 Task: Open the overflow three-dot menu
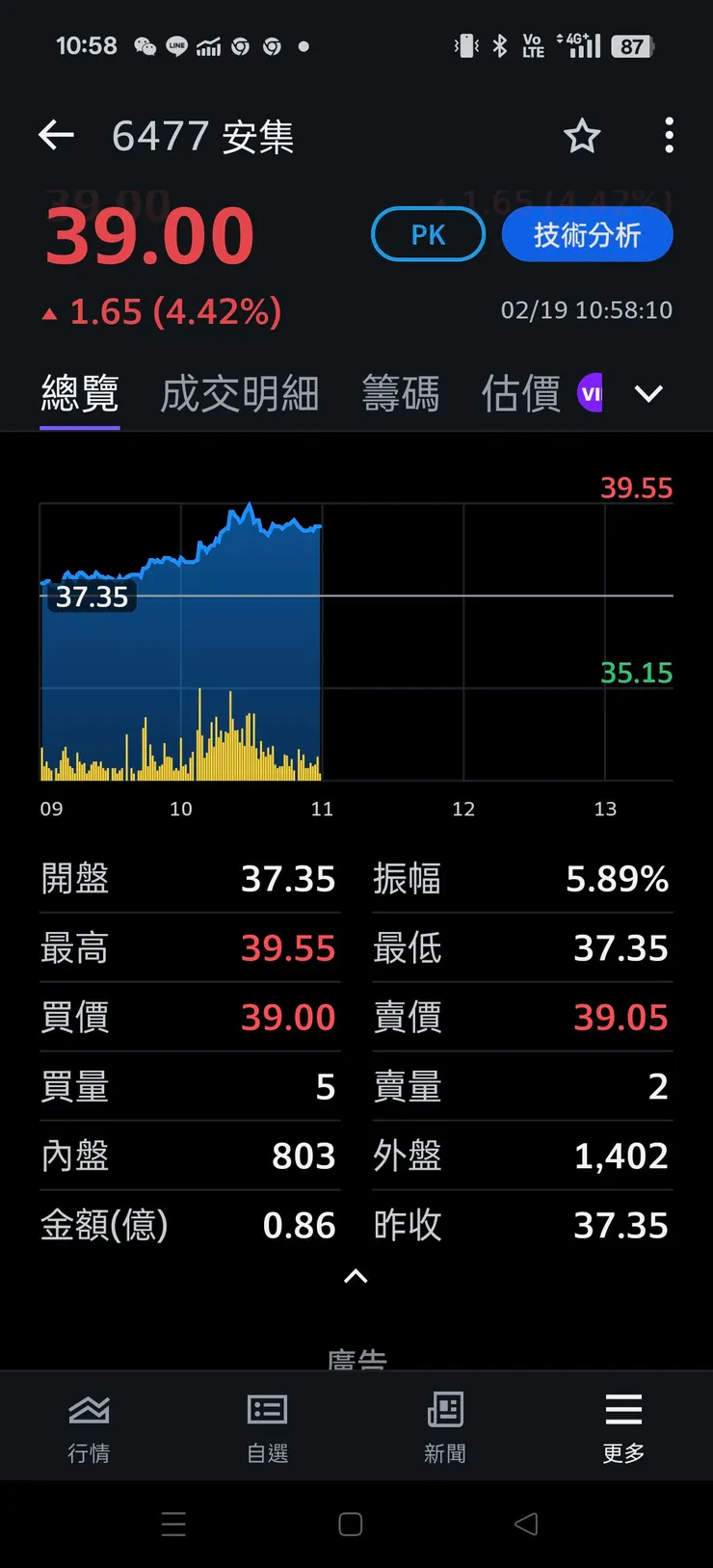pyautogui.click(x=669, y=136)
